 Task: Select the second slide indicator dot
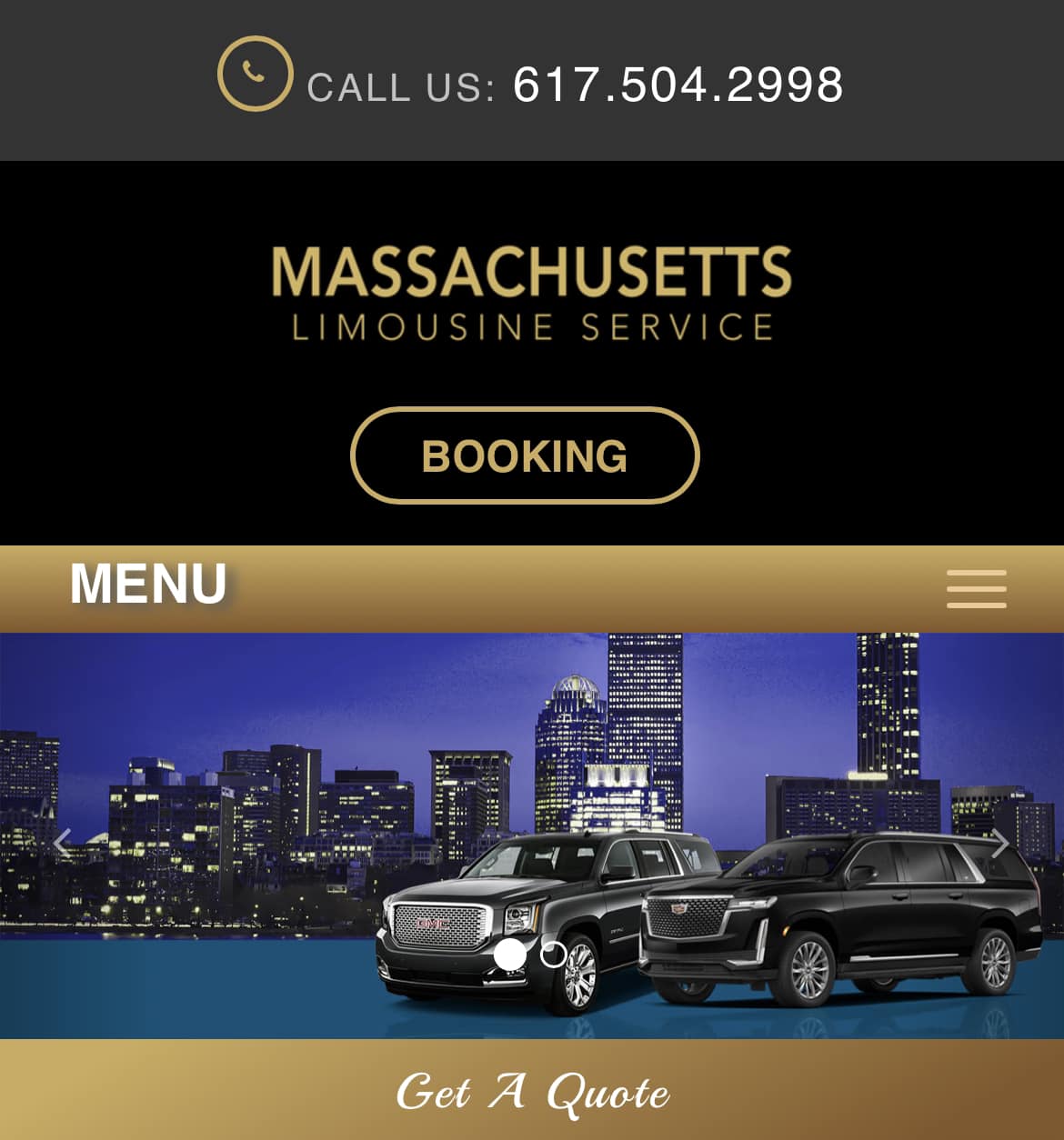(553, 955)
